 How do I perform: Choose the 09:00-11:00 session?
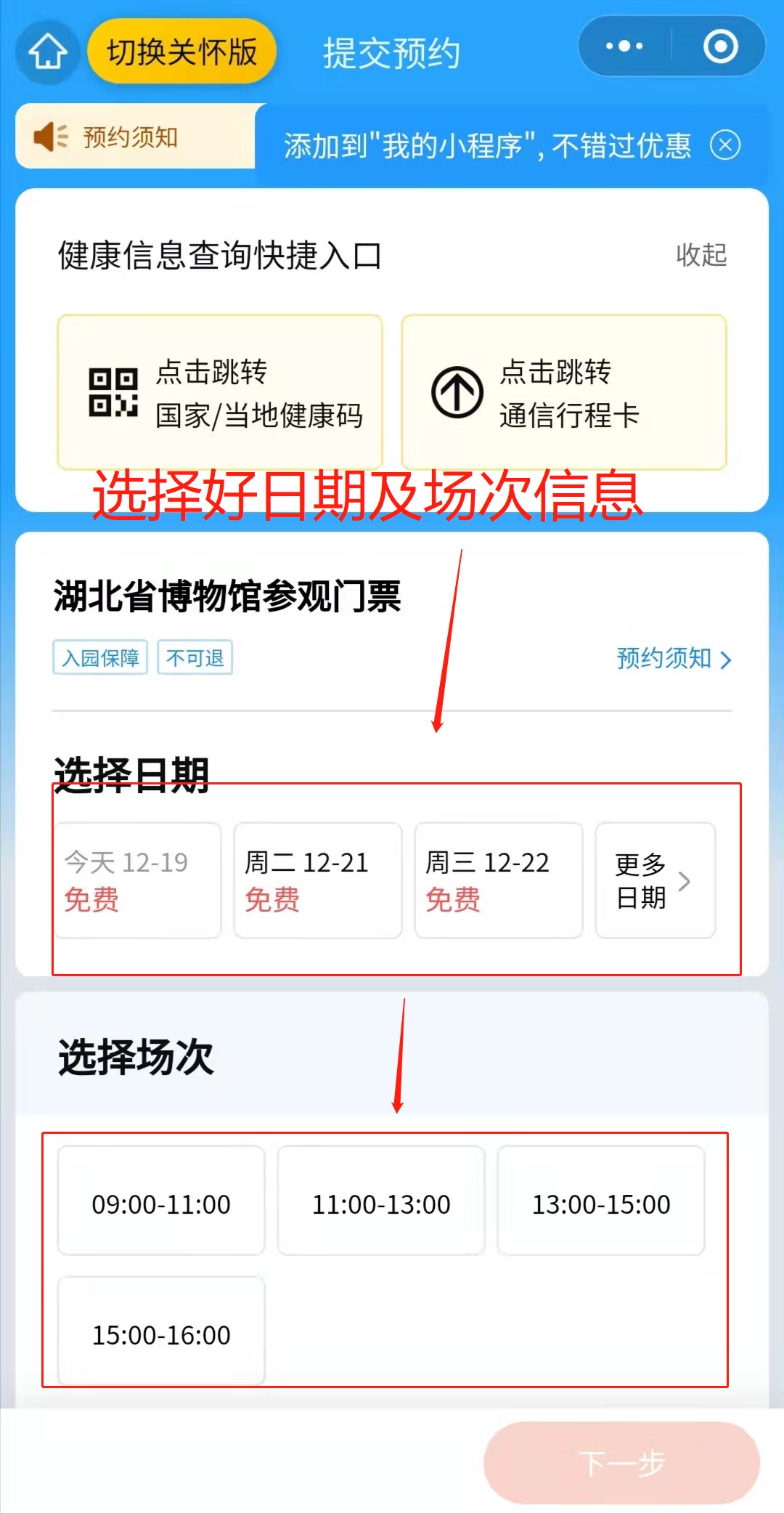pos(161,1204)
